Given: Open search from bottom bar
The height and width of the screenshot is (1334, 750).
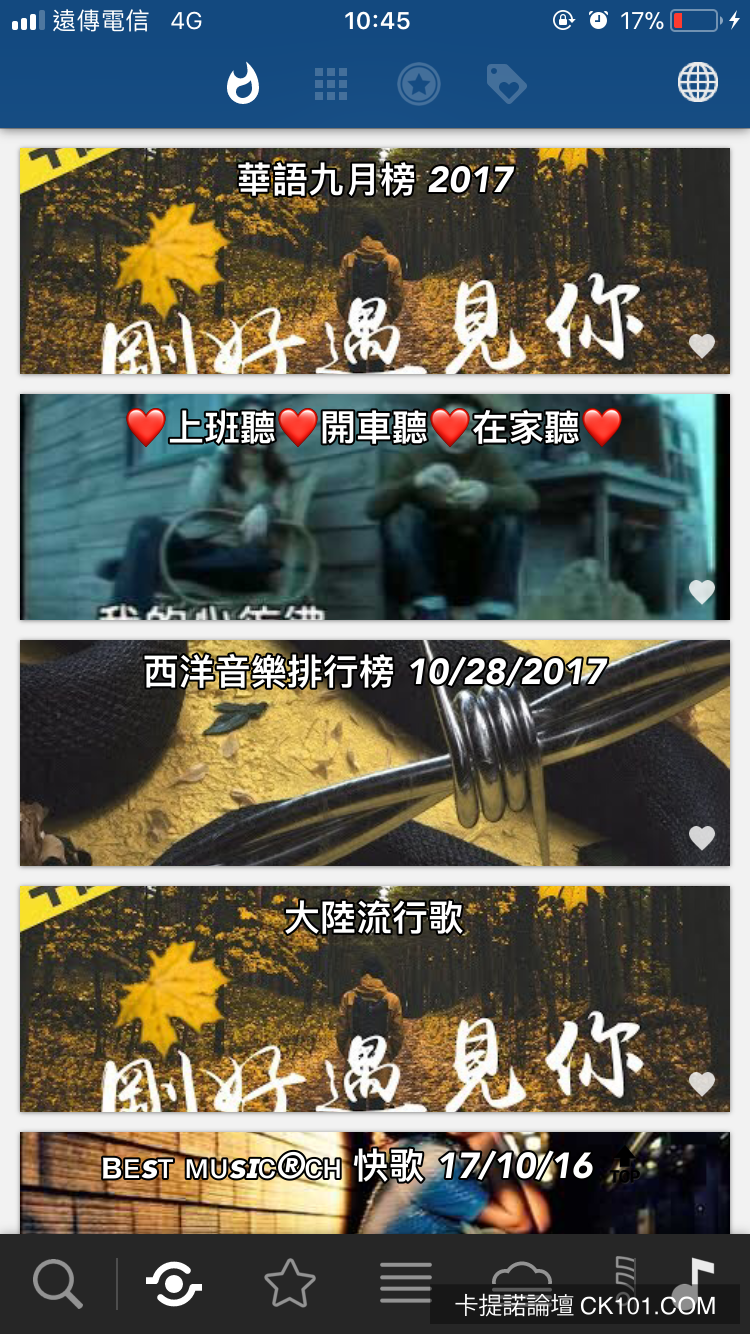Looking at the screenshot, I should [x=57, y=1284].
